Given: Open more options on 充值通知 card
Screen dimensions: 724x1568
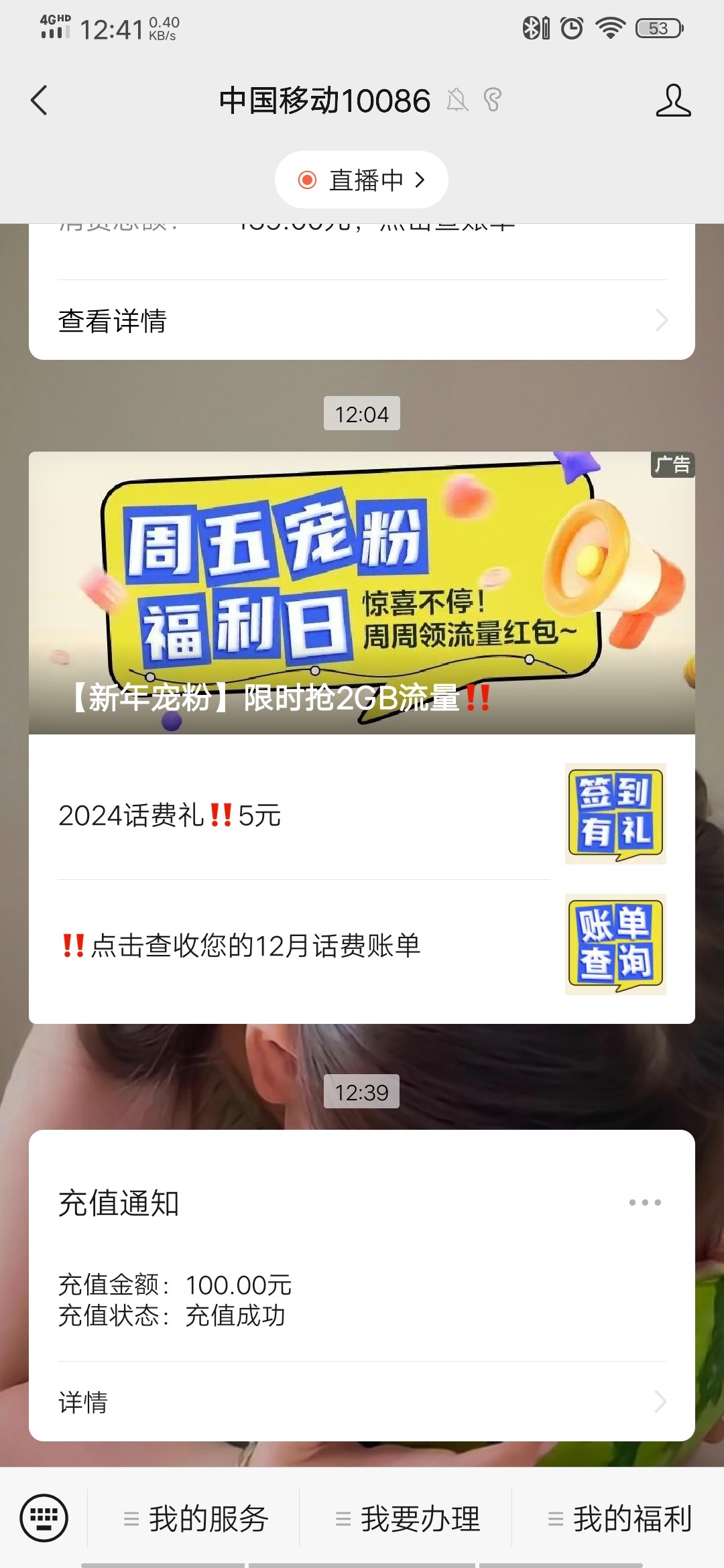Looking at the screenshot, I should click(x=645, y=1202).
